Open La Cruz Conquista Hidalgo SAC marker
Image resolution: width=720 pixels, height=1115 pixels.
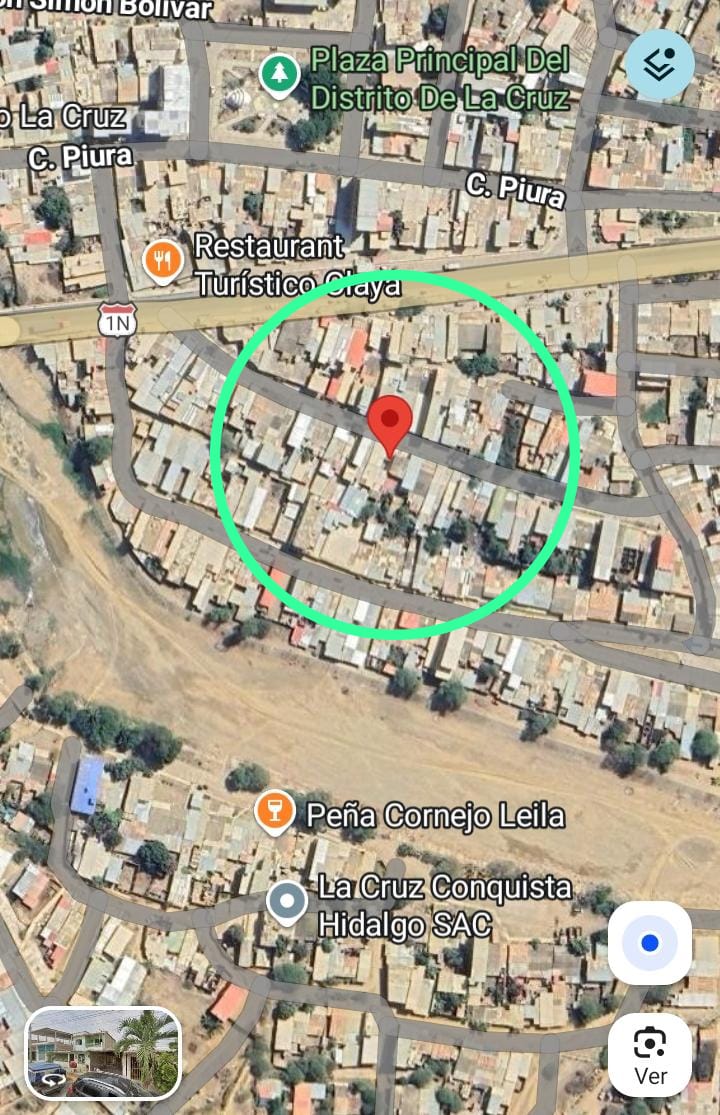287,902
